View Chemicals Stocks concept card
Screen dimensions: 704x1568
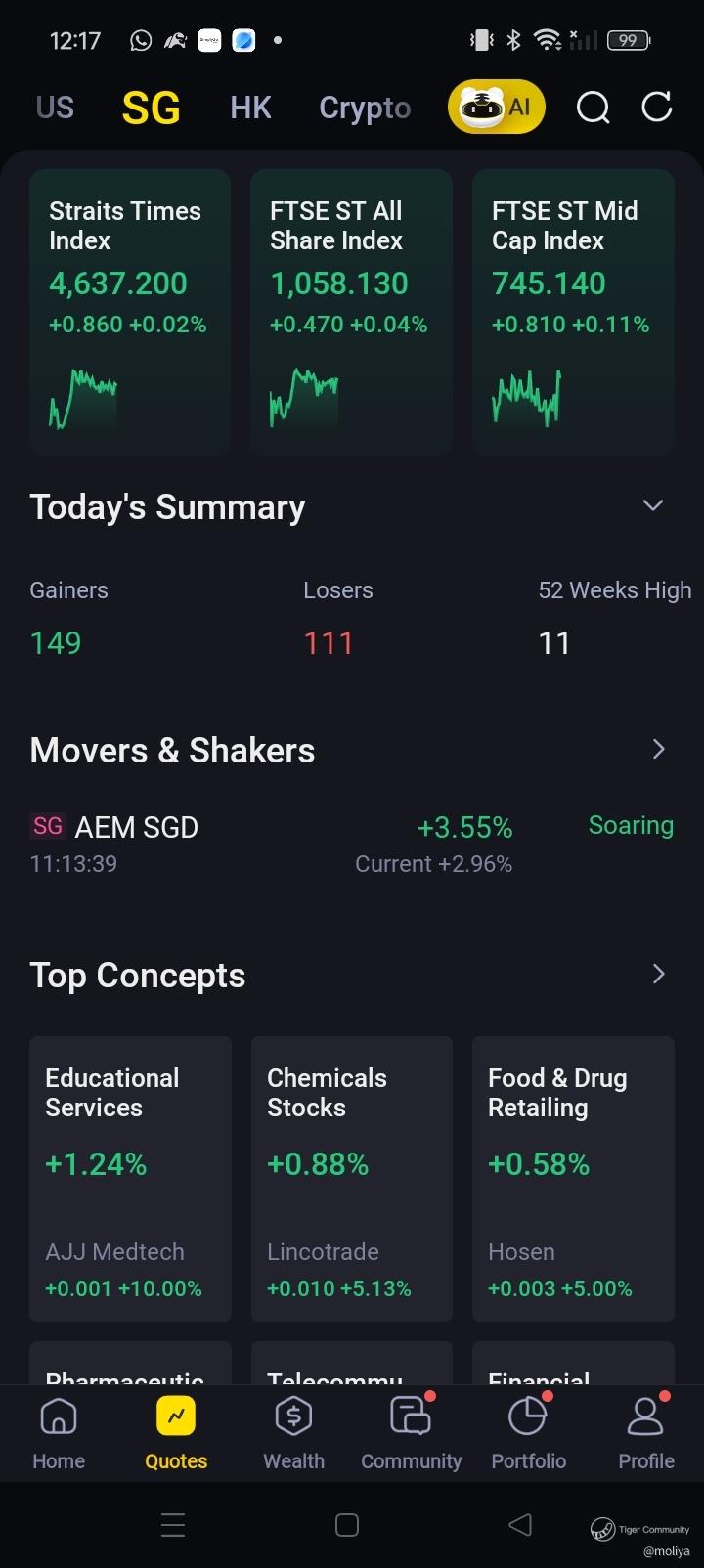pyautogui.click(x=351, y=1178)
